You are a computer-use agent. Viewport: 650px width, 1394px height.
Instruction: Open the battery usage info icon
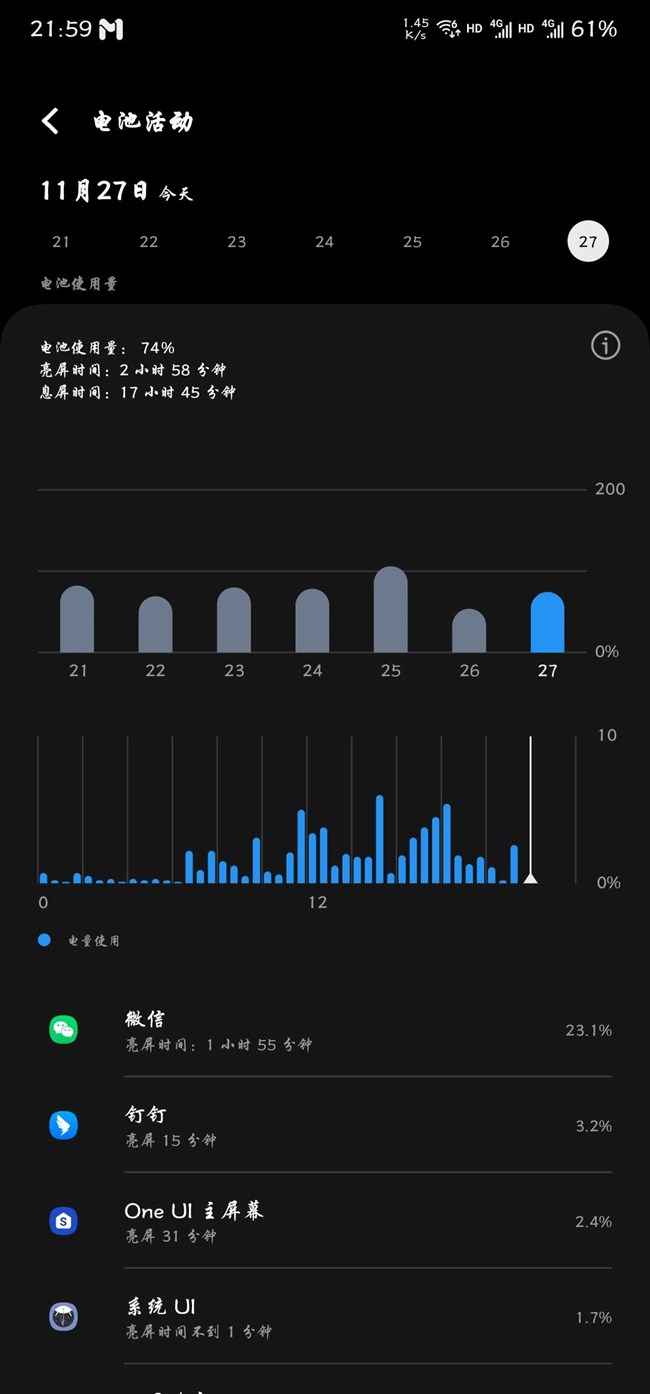(x=606, y=346)
